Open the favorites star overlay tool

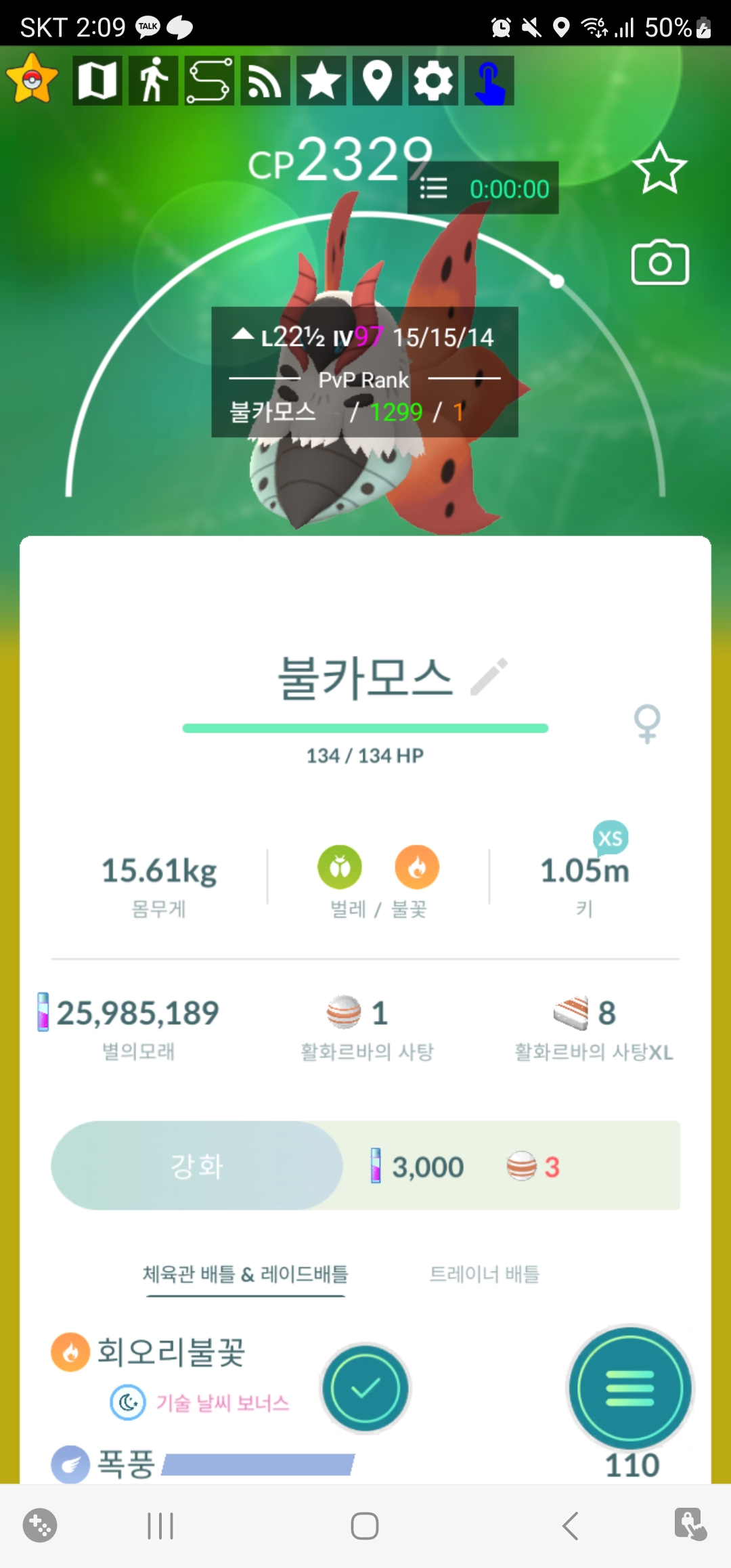pos(321,81)
